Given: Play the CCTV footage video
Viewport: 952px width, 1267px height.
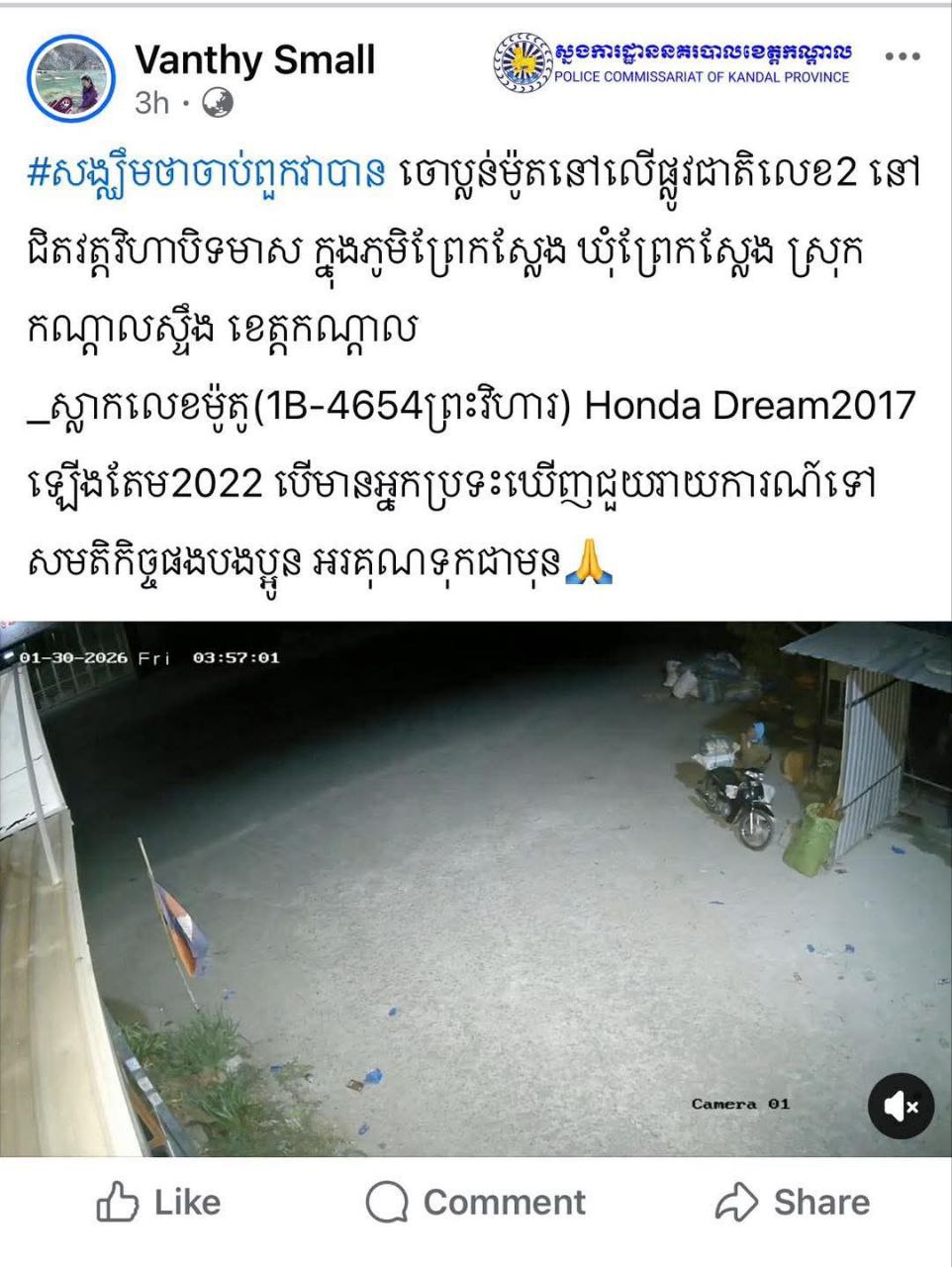Looking at the screenshot, I should tap(475, 888).
